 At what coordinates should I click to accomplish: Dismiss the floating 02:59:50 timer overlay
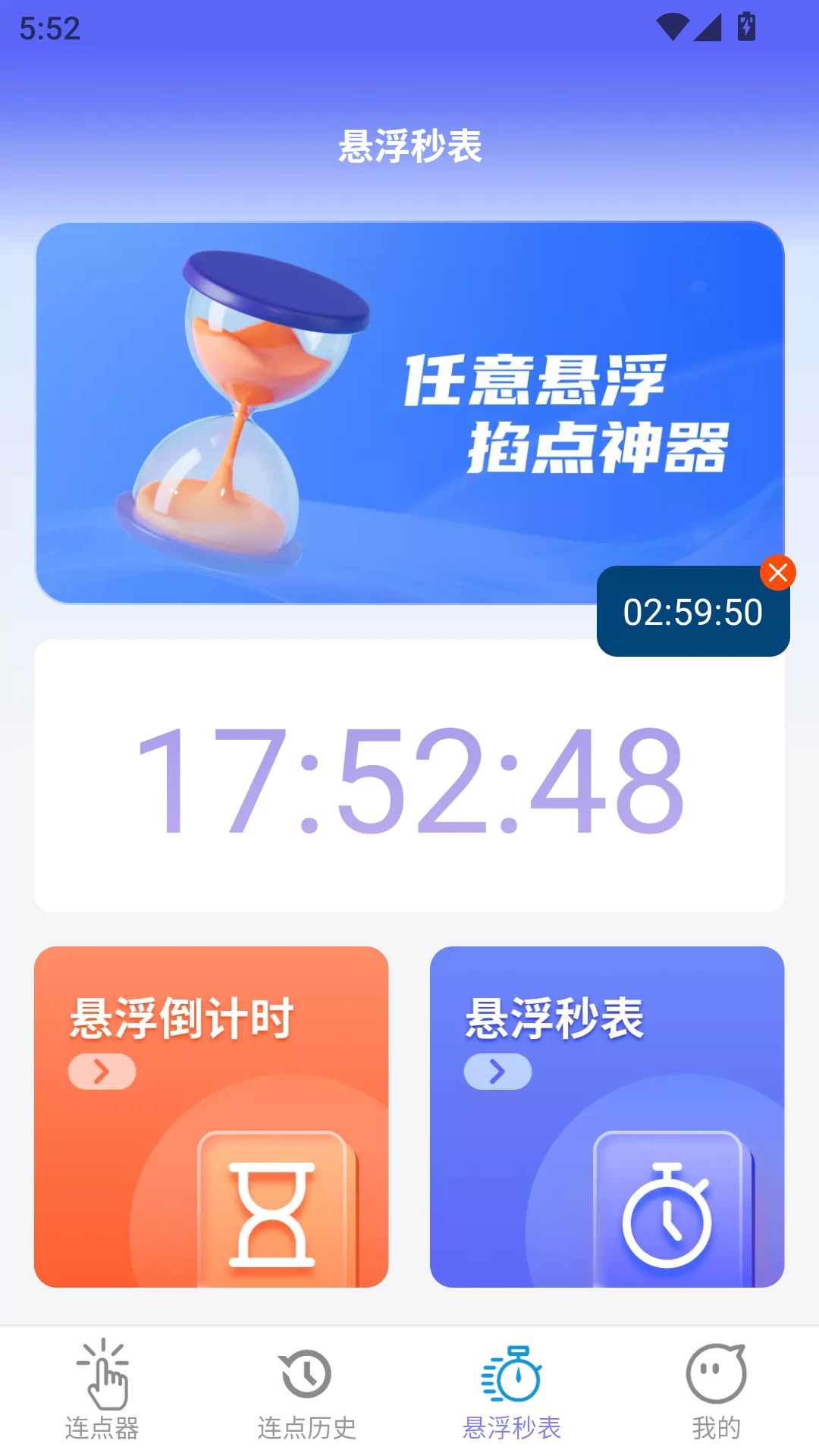click(777, 574)
